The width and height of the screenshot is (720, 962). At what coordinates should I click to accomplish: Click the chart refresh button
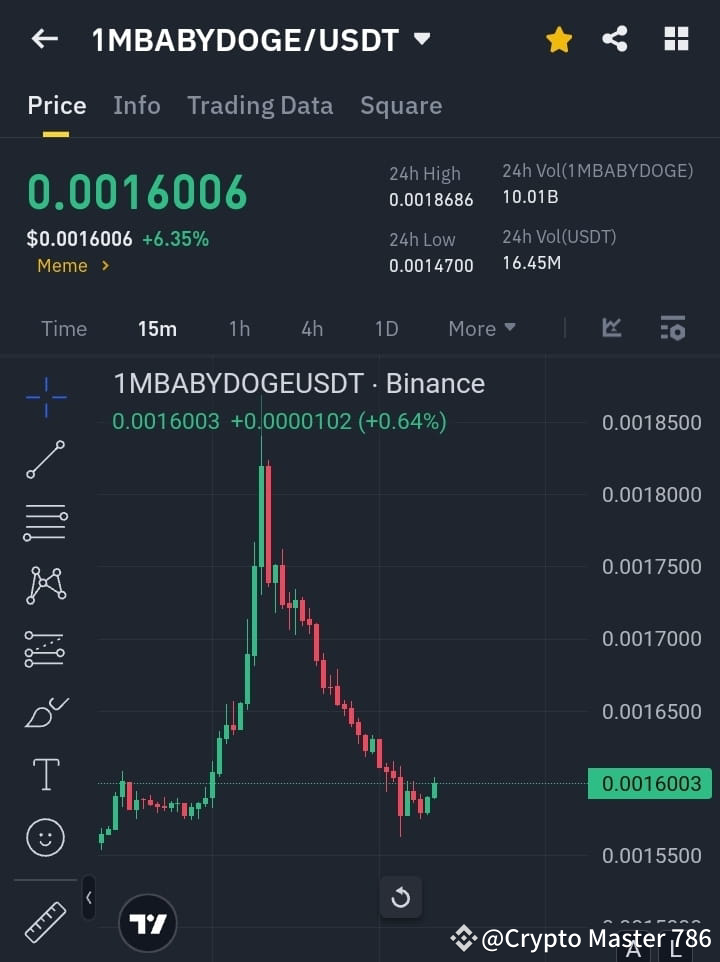click(401, 898)
